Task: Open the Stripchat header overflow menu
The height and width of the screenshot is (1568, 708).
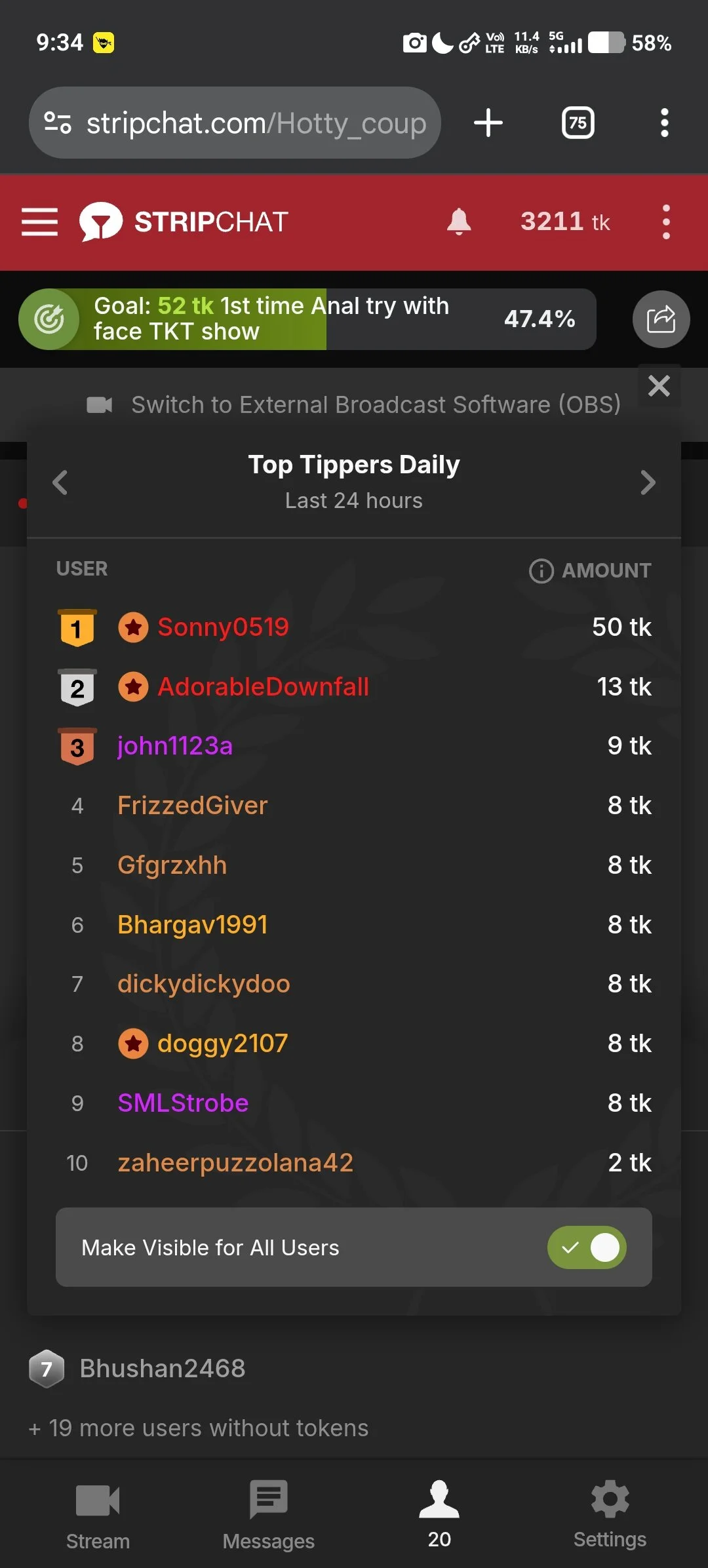Action: pyautogui.click(x=666, y=222)
